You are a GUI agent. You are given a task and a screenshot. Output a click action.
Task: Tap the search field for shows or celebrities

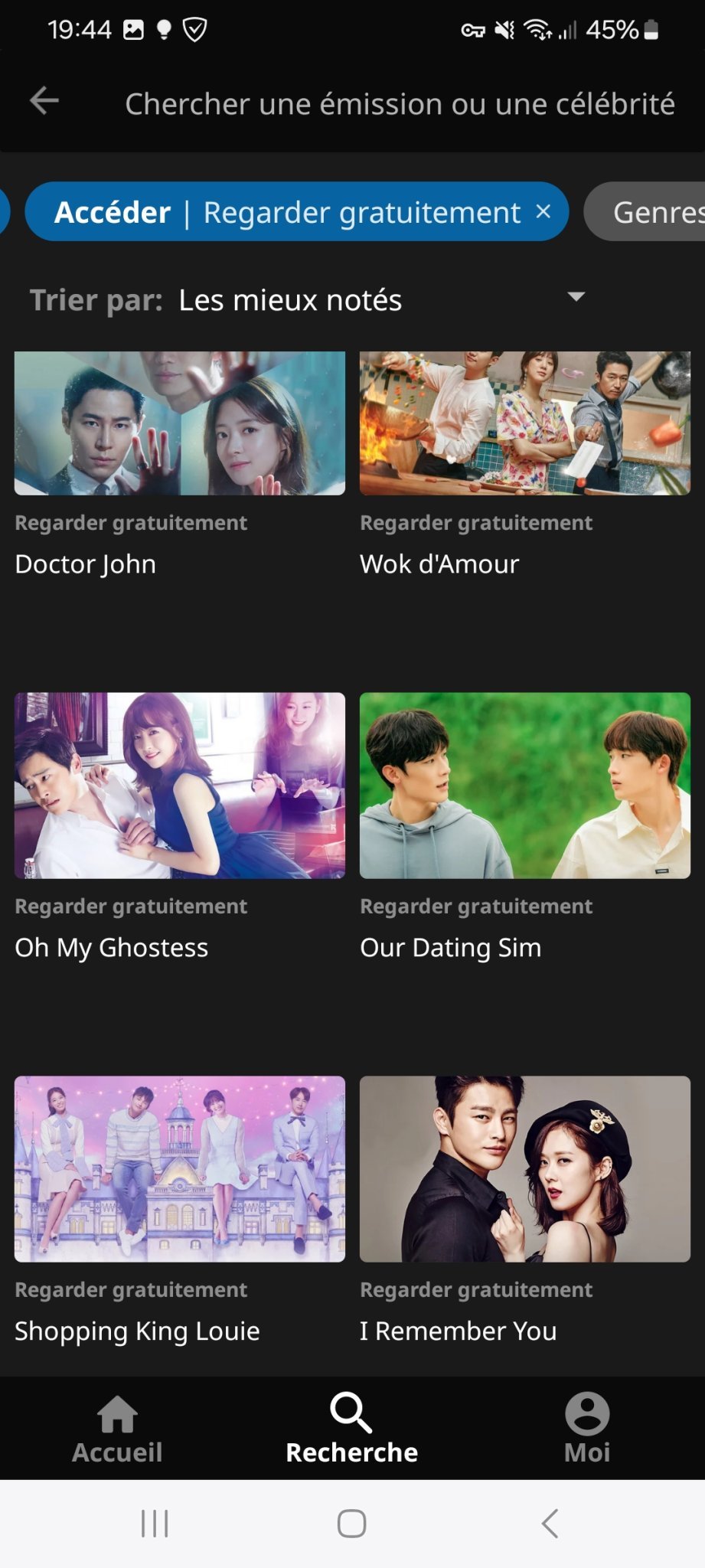(399, 104)
